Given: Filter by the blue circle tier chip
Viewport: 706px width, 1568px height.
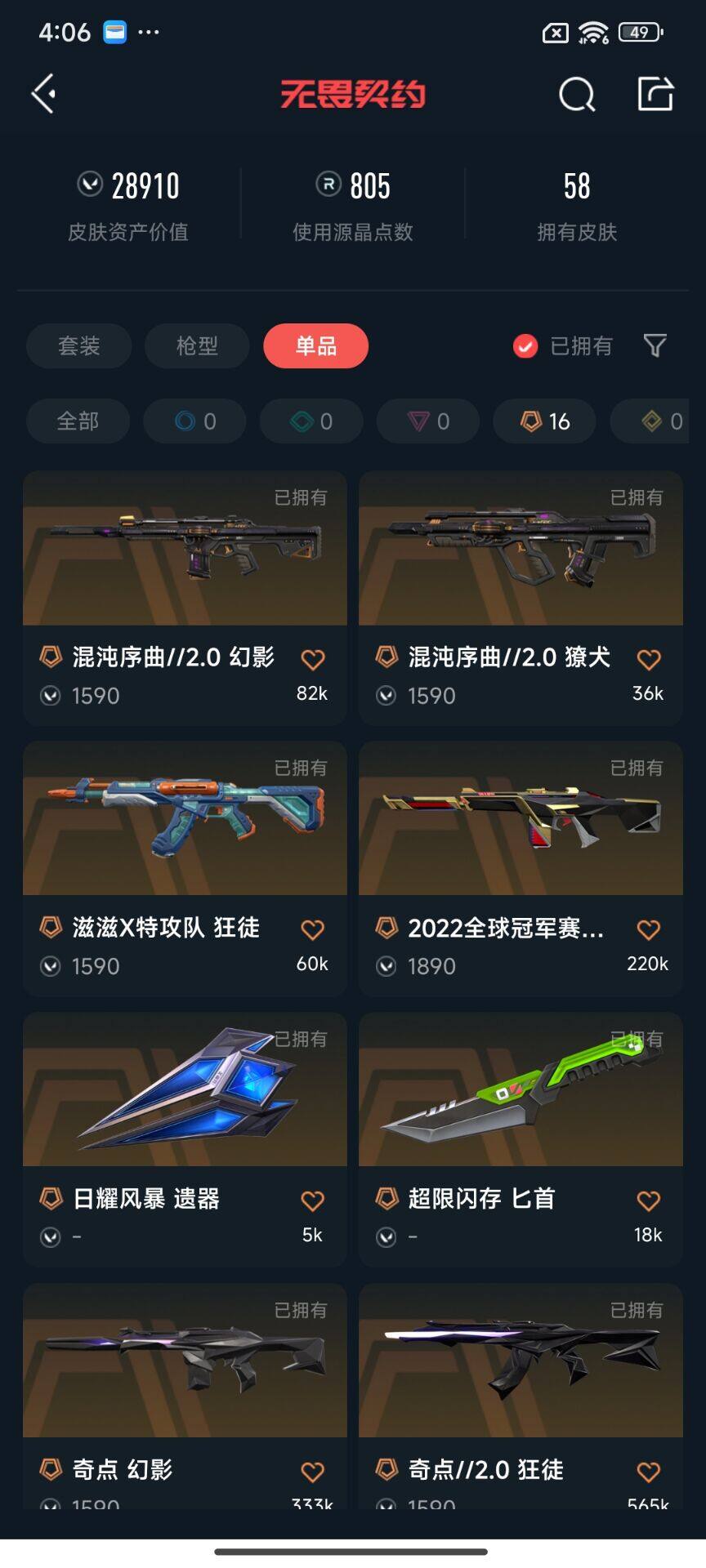Looking at the screenshot, I should click(x=194, y=421).
